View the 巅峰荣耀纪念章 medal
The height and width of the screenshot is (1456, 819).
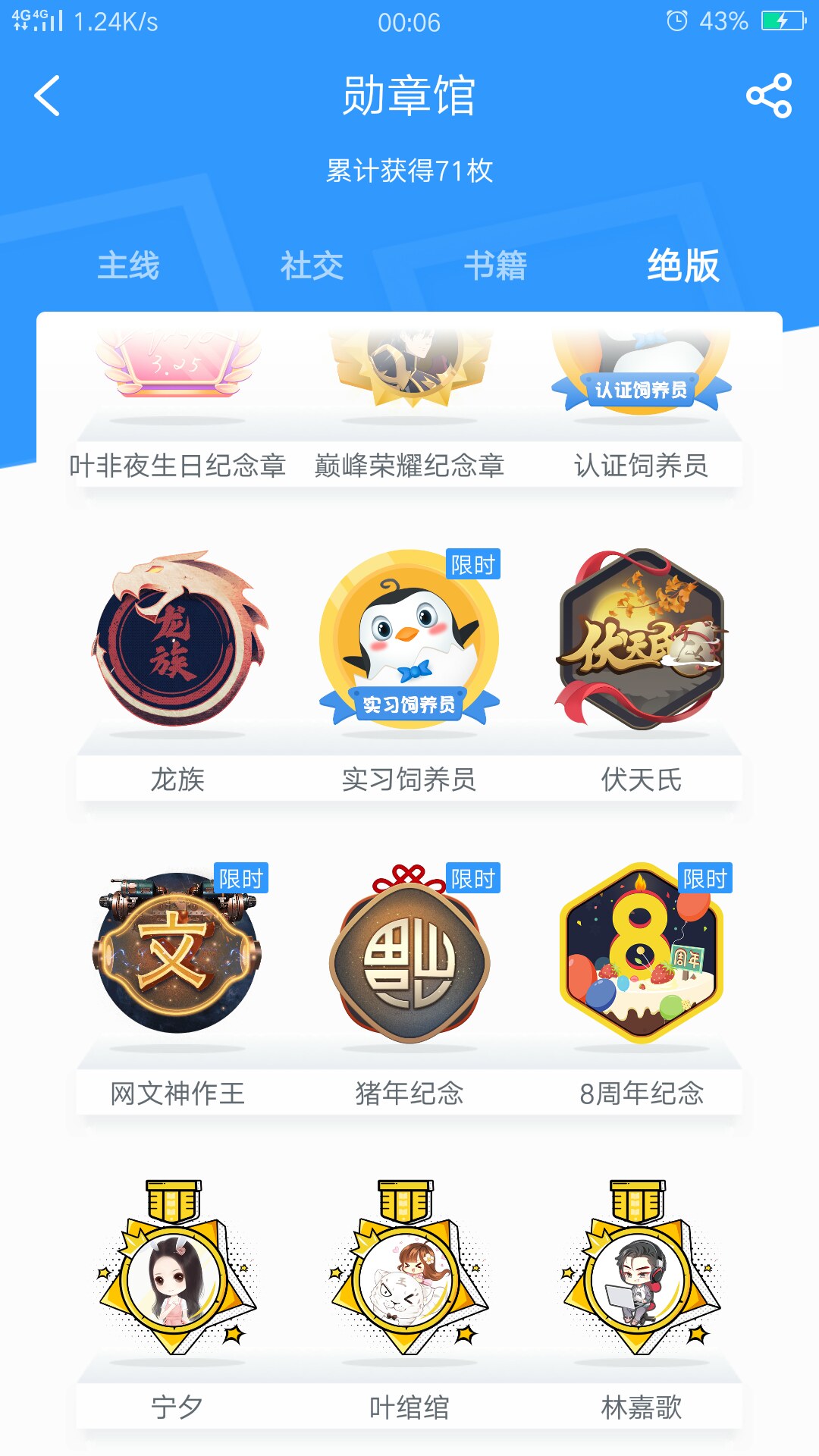[409, 372]
